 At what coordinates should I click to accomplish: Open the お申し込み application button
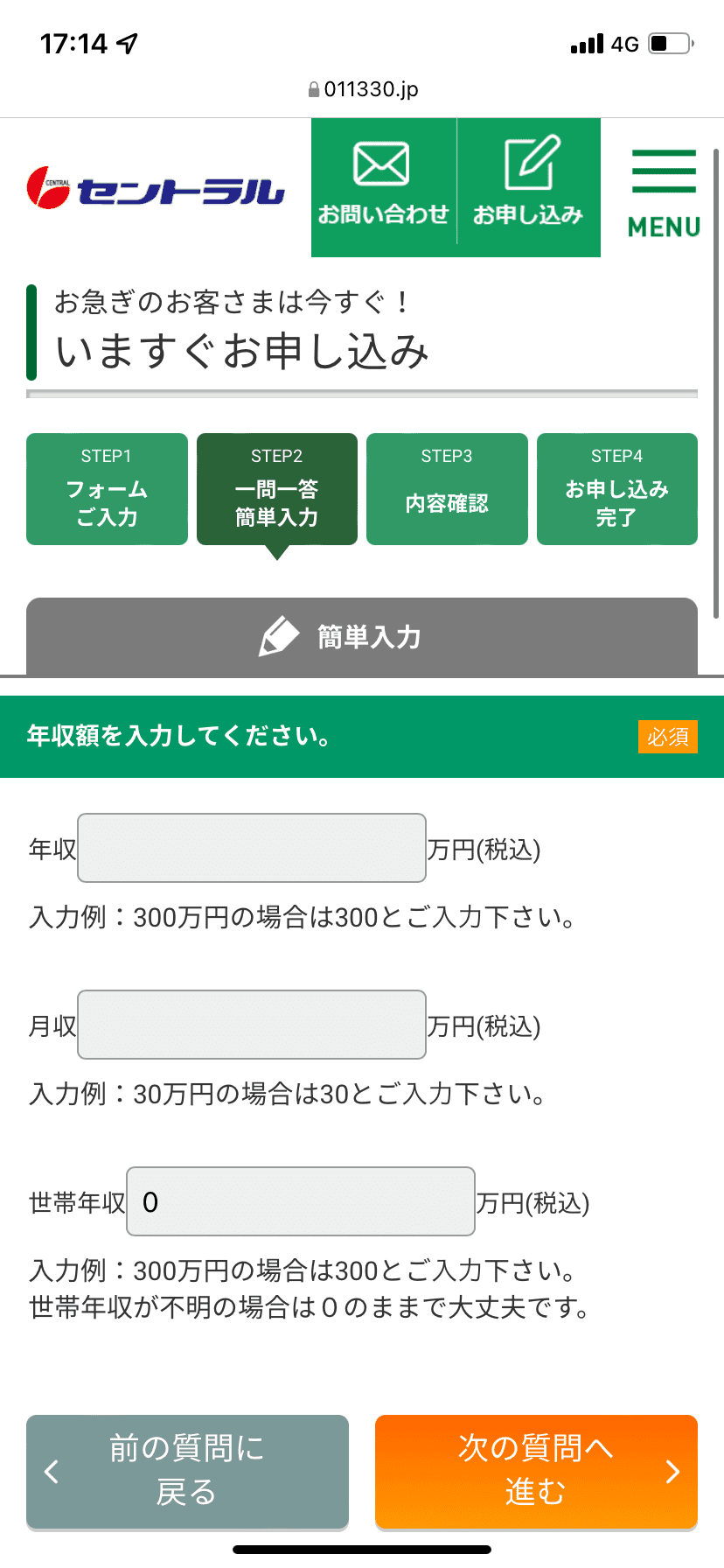coord(528,187)
